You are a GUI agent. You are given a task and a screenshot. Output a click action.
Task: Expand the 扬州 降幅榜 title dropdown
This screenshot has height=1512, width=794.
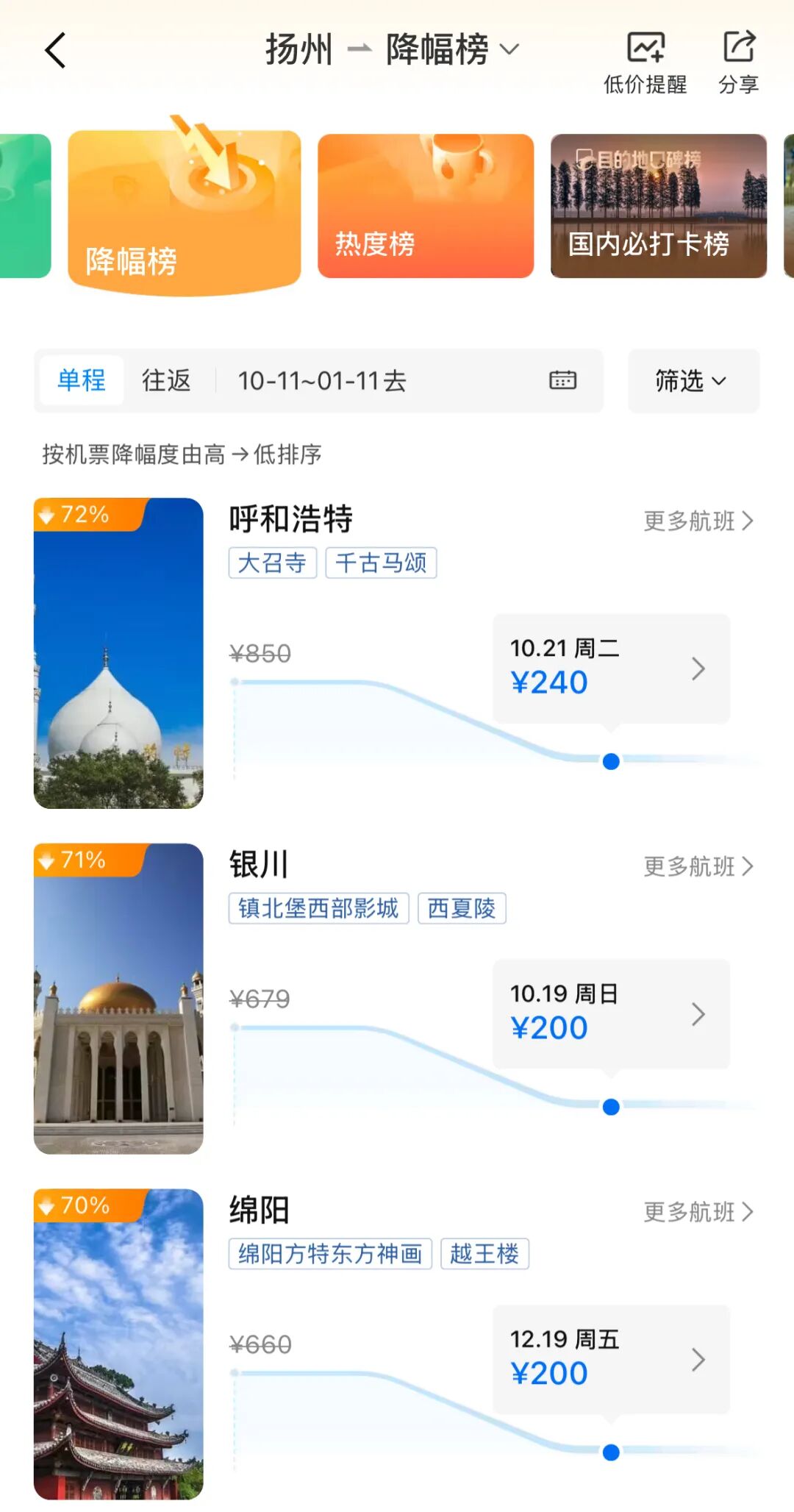click(393, 50)
